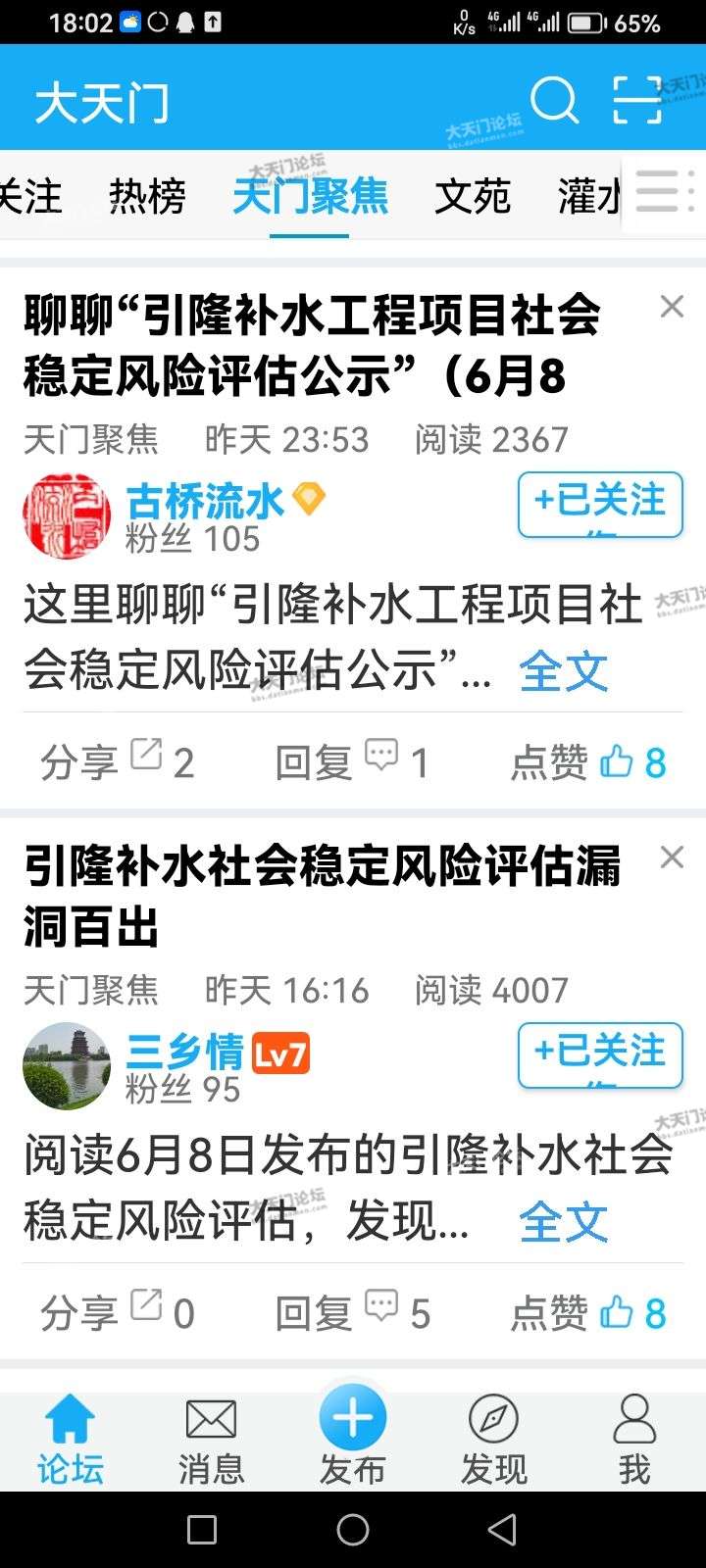This screenshot has width=706, height=1568.
Task: Like the post by 三乡情
Action: 588,1313
